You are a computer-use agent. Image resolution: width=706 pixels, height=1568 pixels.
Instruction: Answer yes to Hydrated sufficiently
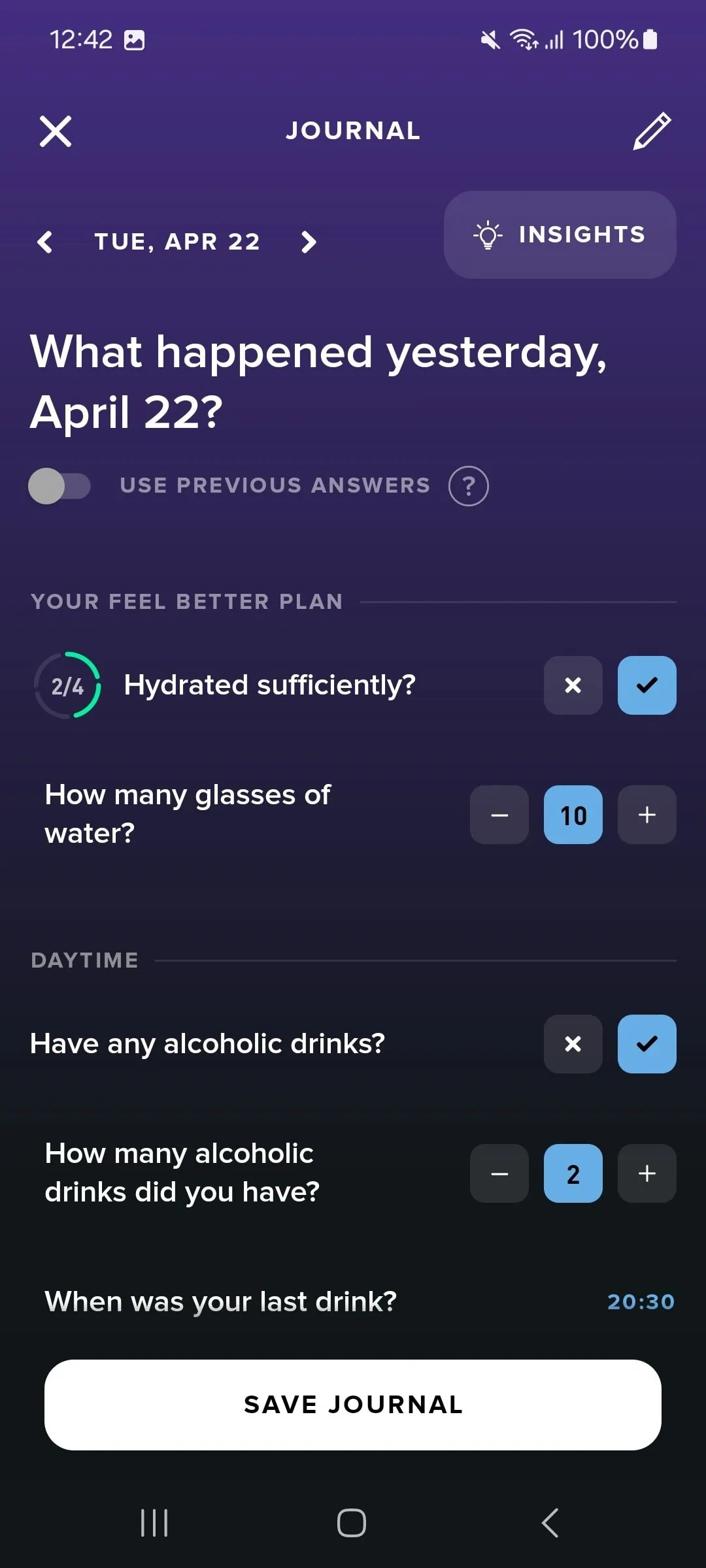click(647, 685)
